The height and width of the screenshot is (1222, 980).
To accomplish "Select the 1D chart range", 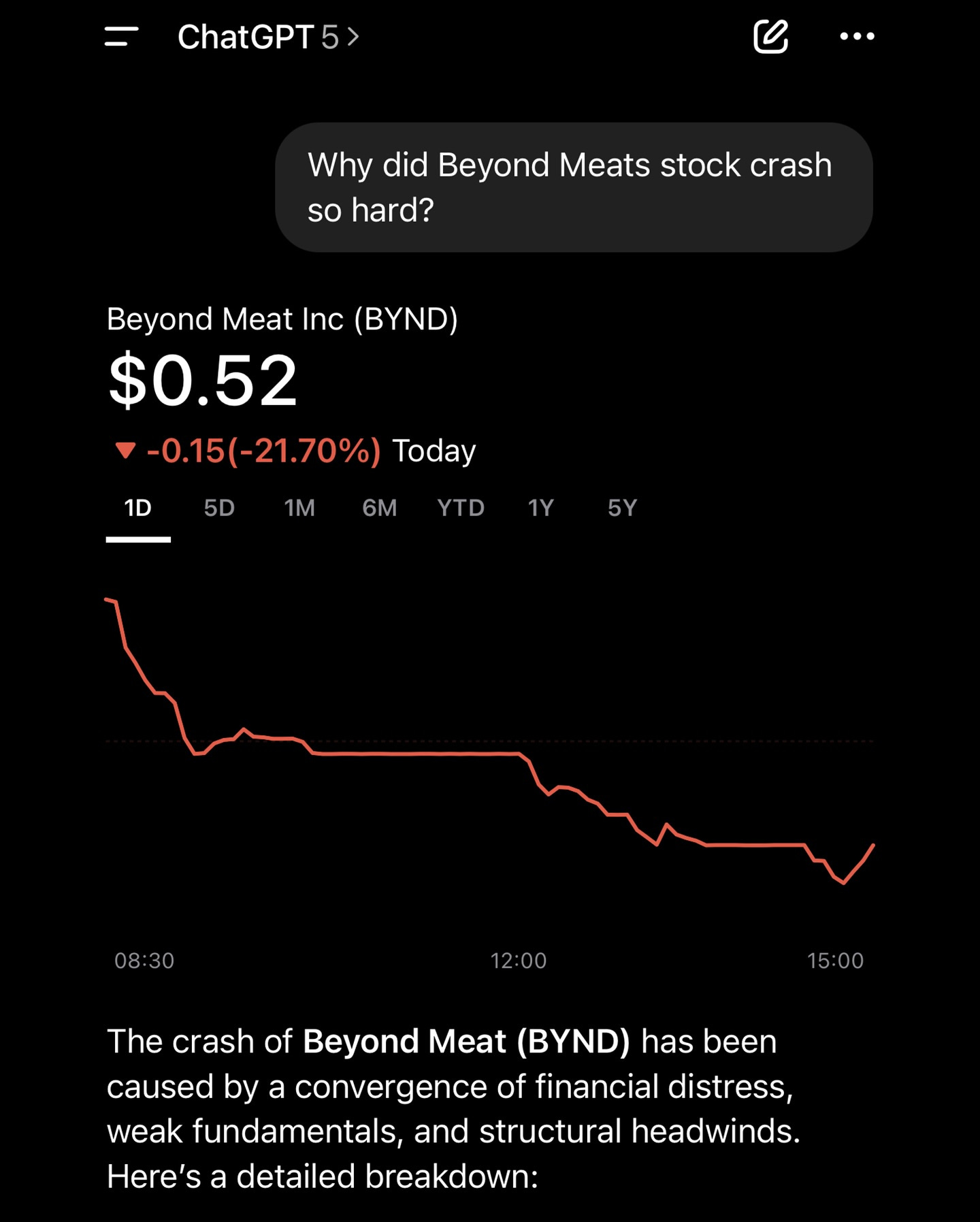I will 137,508.
